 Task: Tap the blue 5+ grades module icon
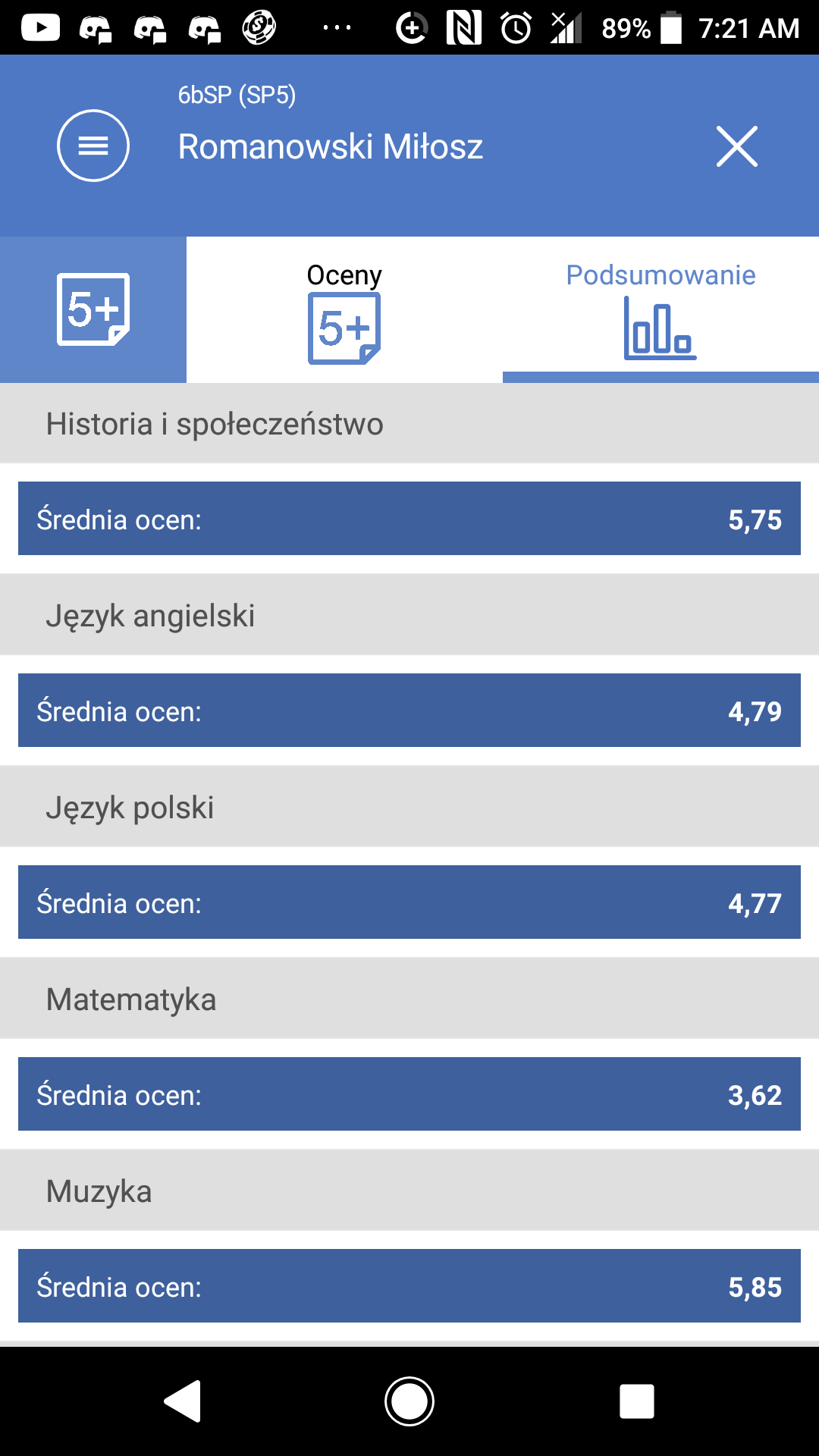[x=93, y=309]
